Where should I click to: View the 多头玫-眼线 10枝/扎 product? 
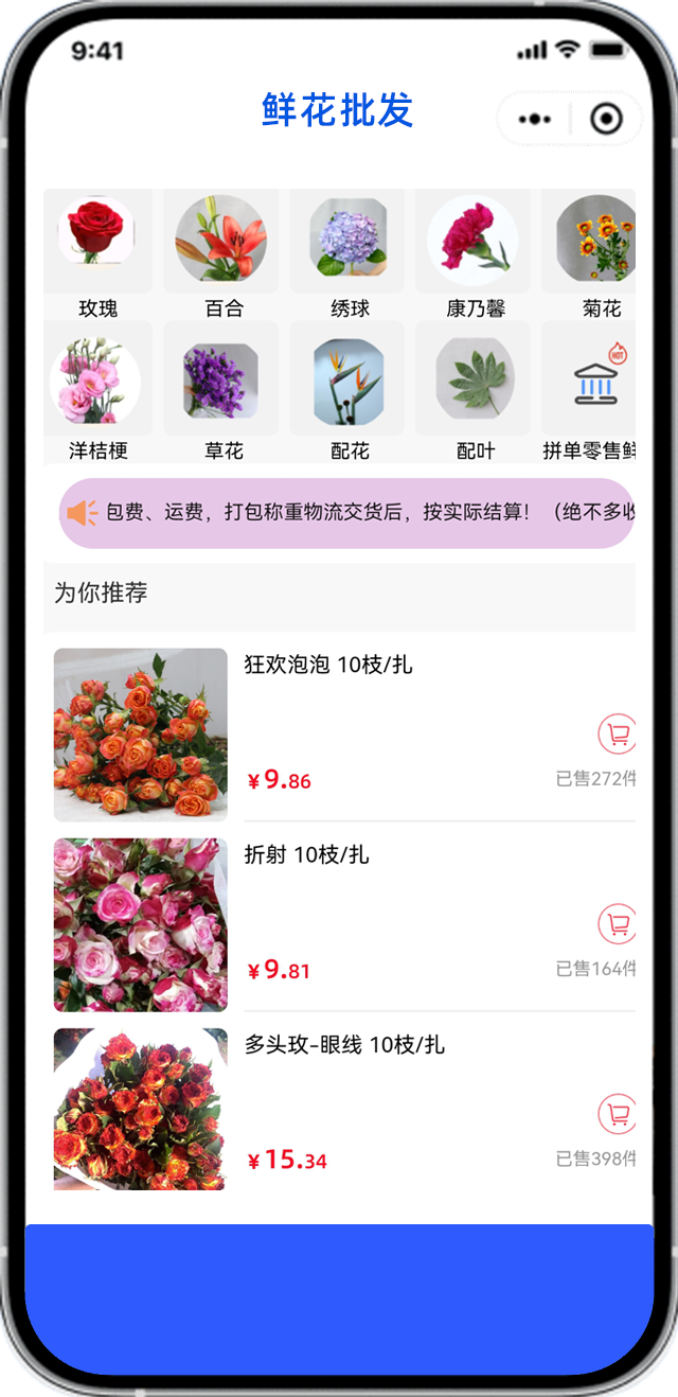point(344,1045)
